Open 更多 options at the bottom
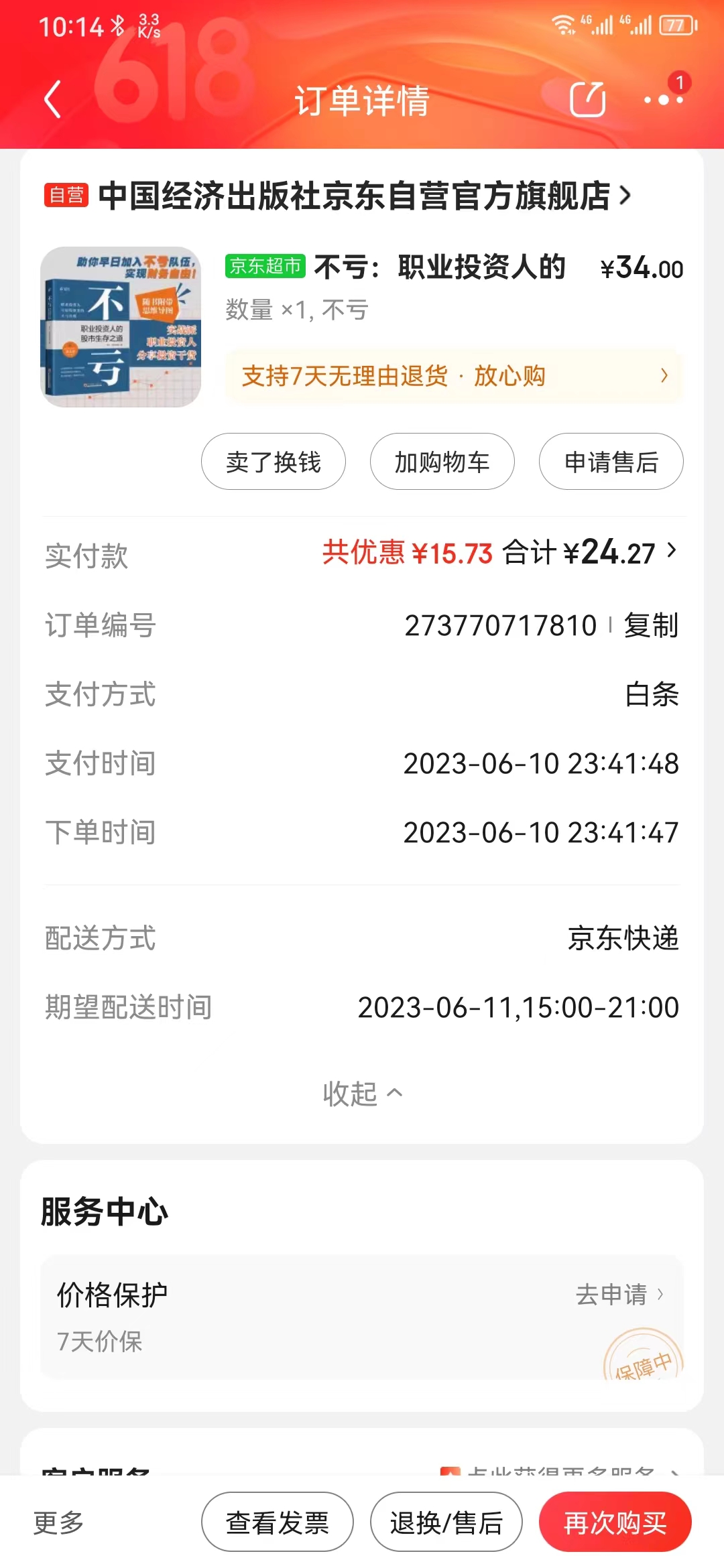Viewport: 724px width, 1568px height. 59,1522
